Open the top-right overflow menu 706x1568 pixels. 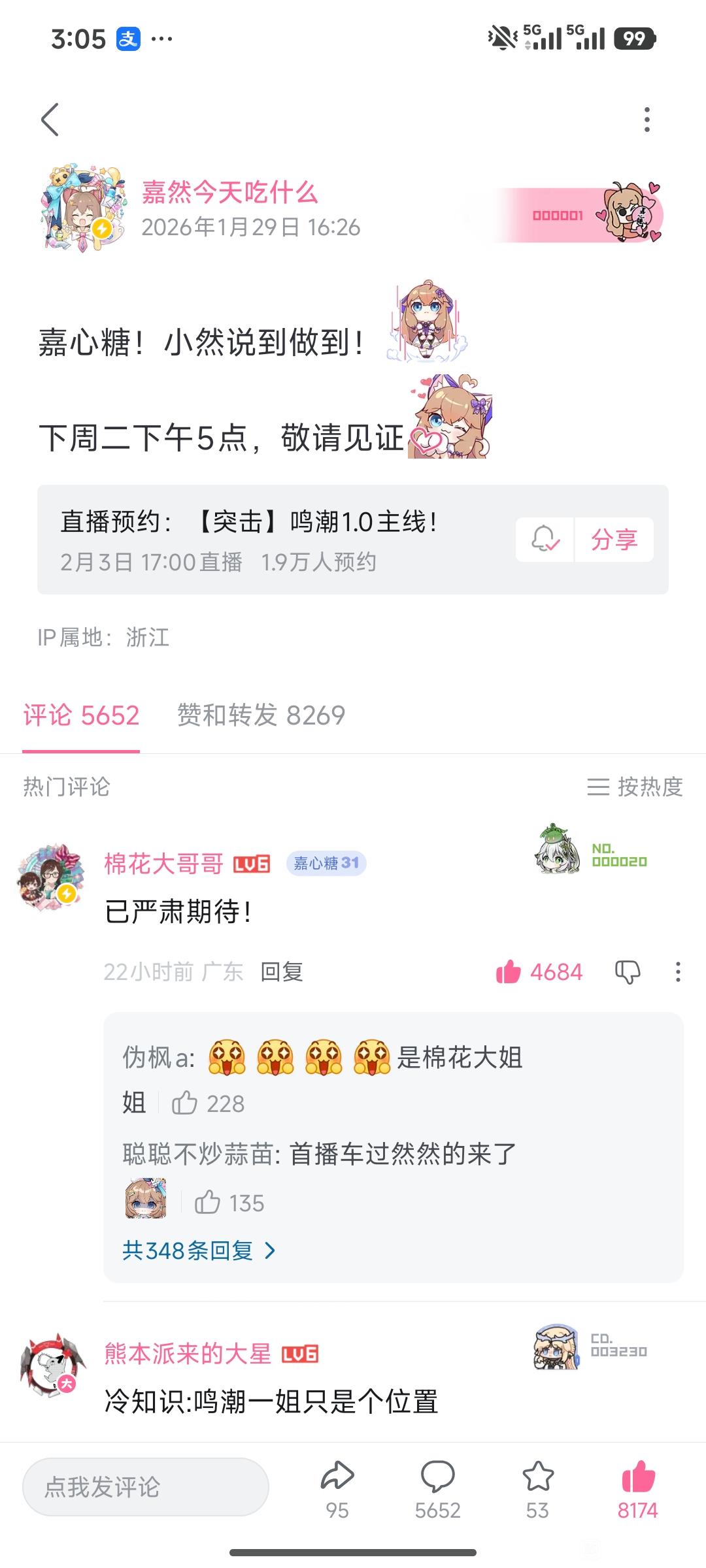coord(647,120)
